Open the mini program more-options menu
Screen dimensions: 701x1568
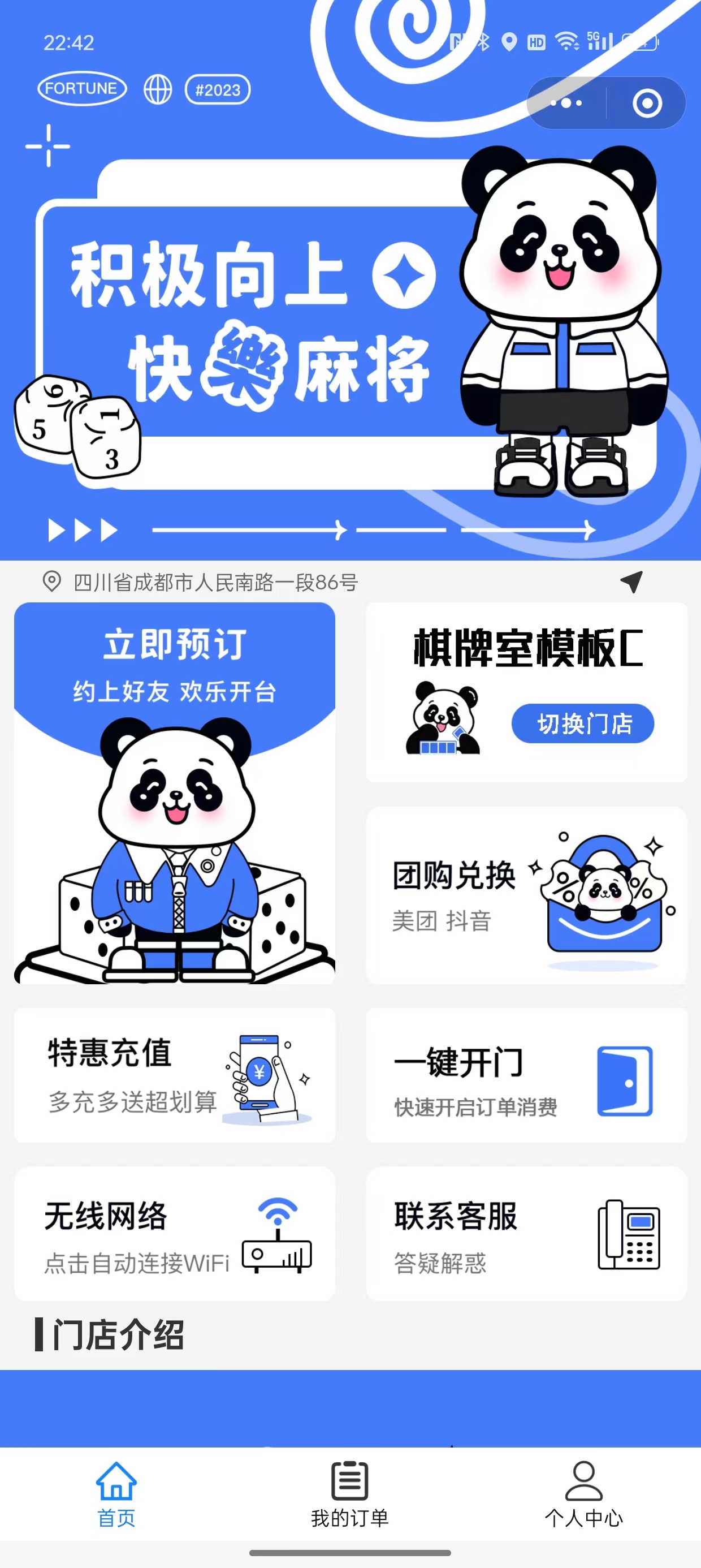(566, 103)
